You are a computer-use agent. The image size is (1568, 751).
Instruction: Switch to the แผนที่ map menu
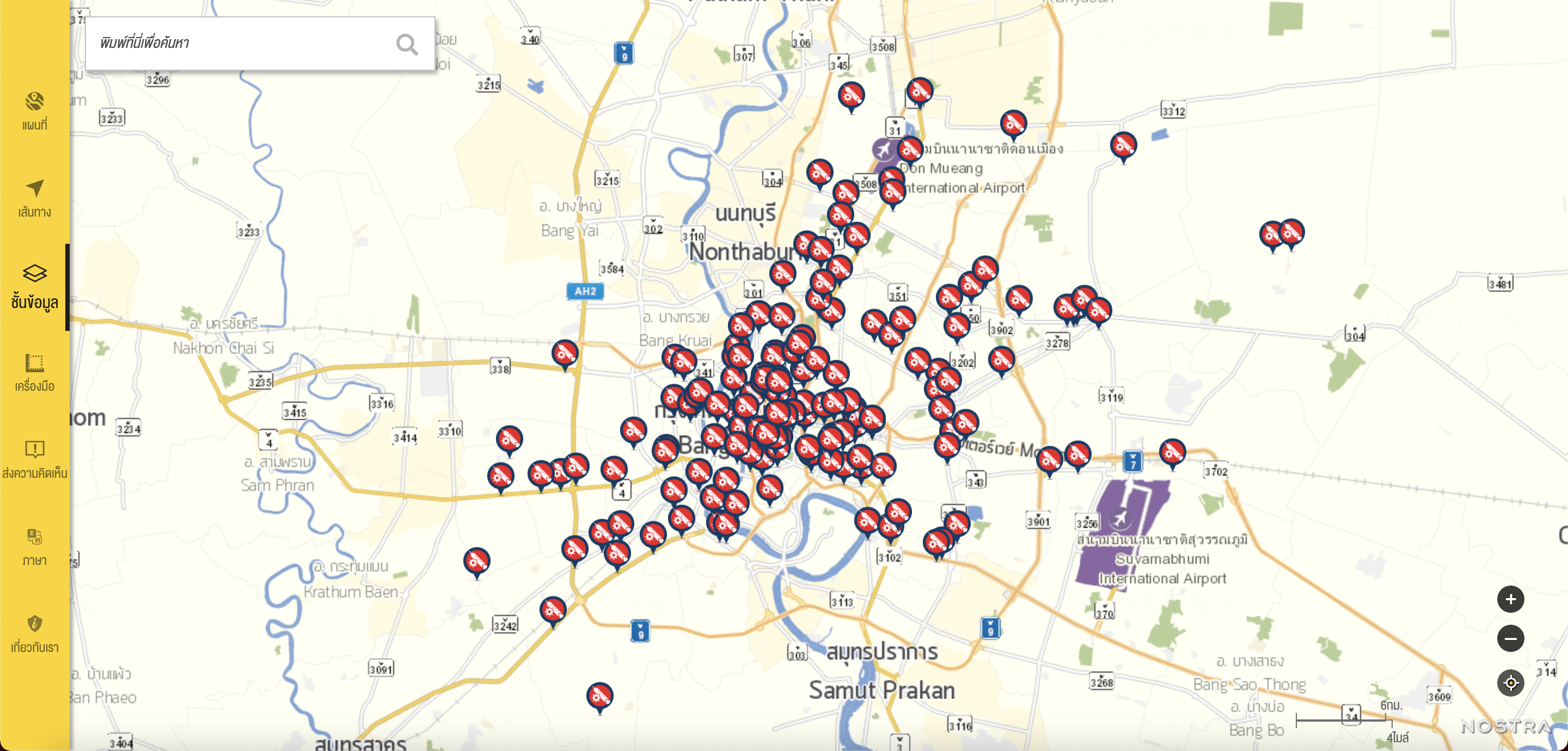point(35,111)
